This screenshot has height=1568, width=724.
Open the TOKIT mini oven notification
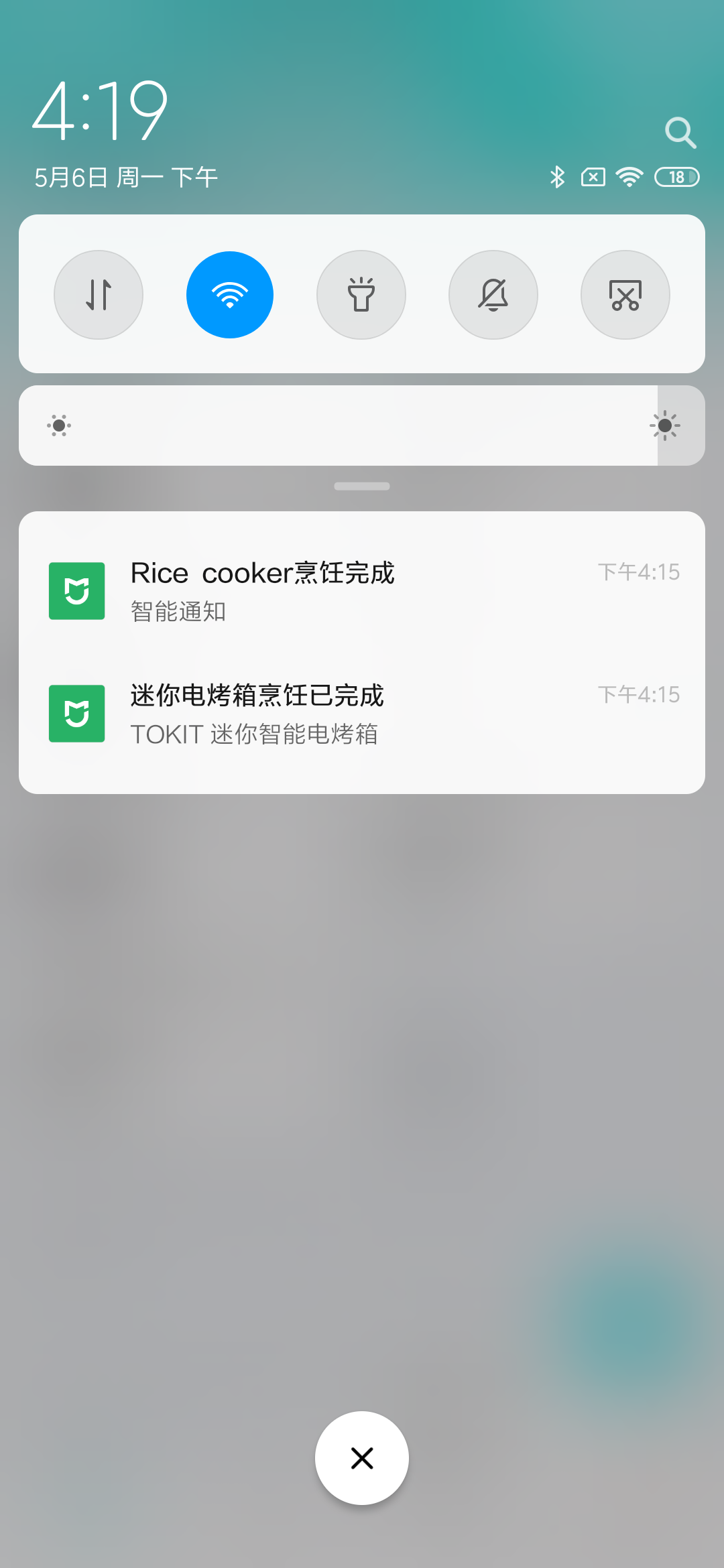point(302,713)
